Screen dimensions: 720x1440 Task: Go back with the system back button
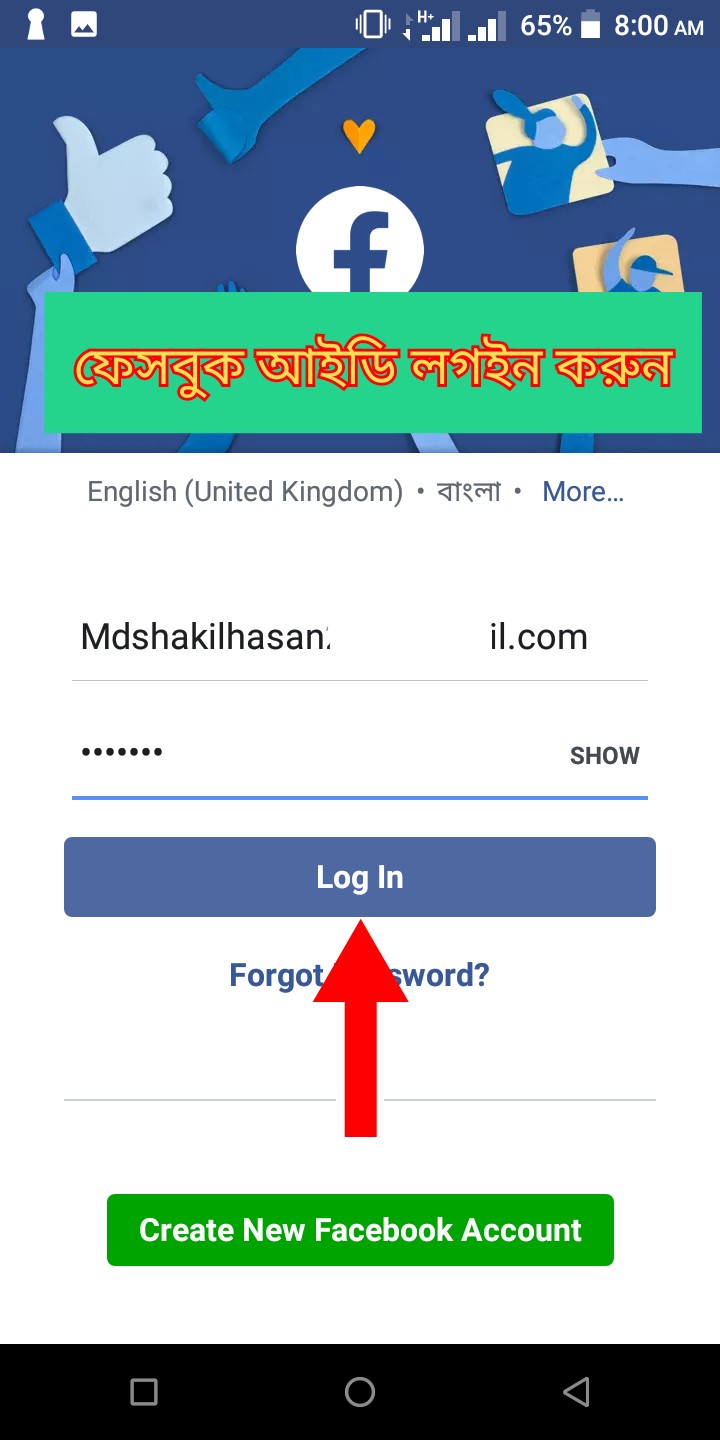pyautogui.click(x=576, y=1391)
